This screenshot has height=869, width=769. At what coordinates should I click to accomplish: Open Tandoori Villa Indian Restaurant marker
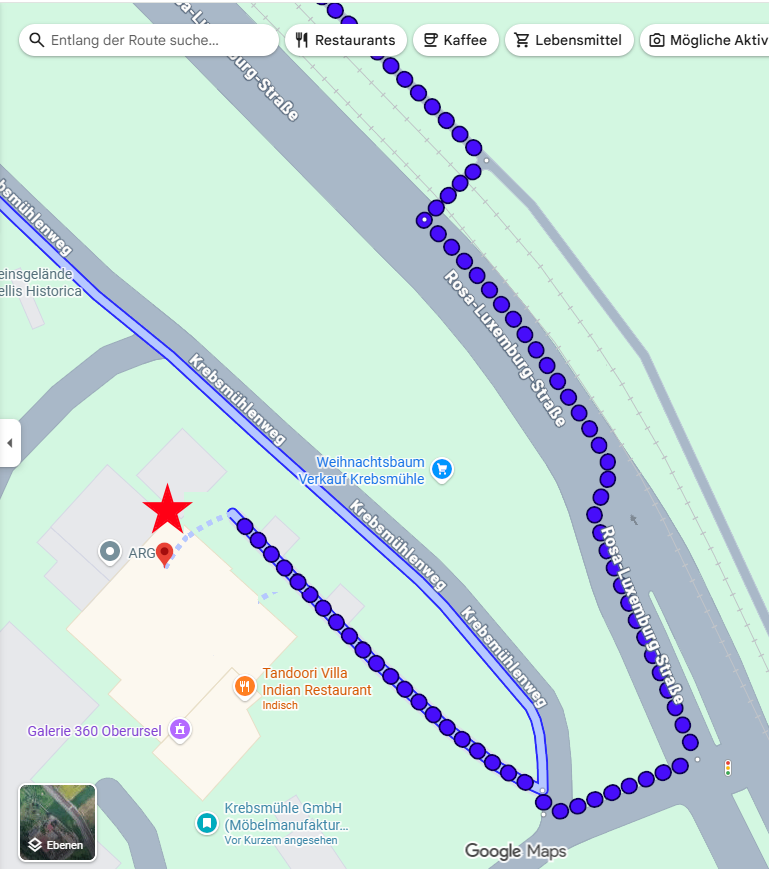coord(244,686)
